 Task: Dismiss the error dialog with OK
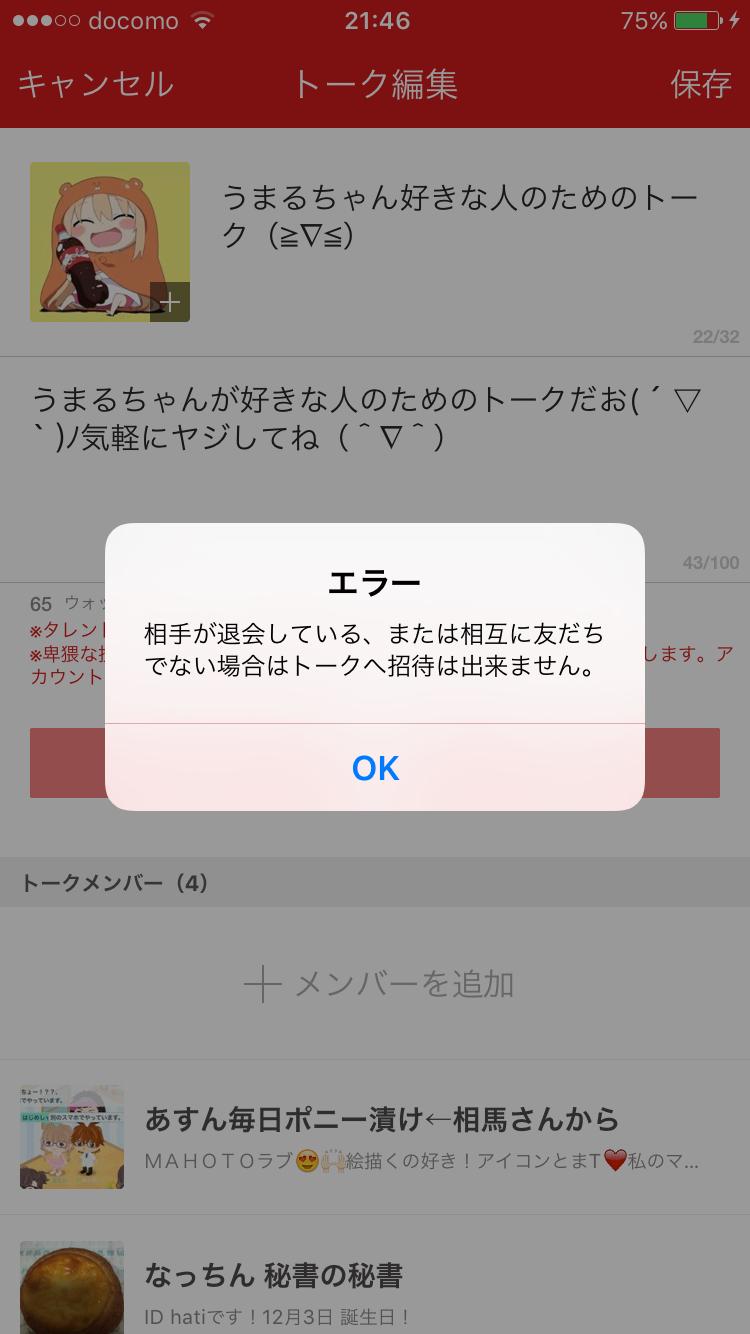375,768
